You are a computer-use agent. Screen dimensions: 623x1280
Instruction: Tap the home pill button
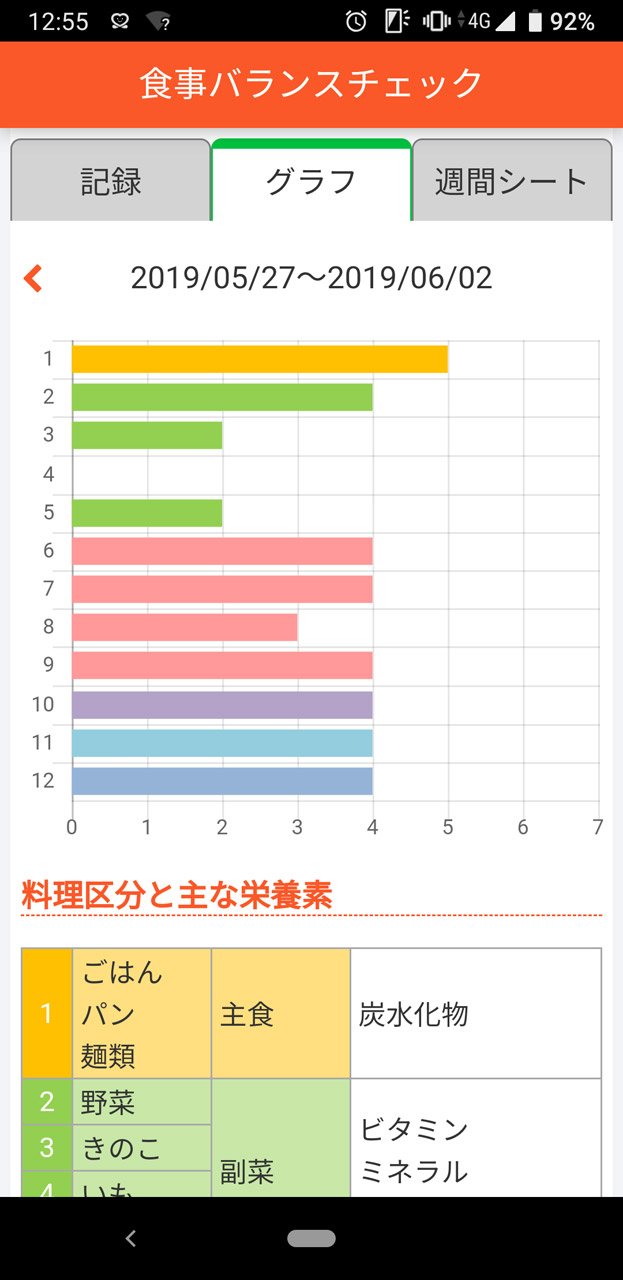[311, 1238]
